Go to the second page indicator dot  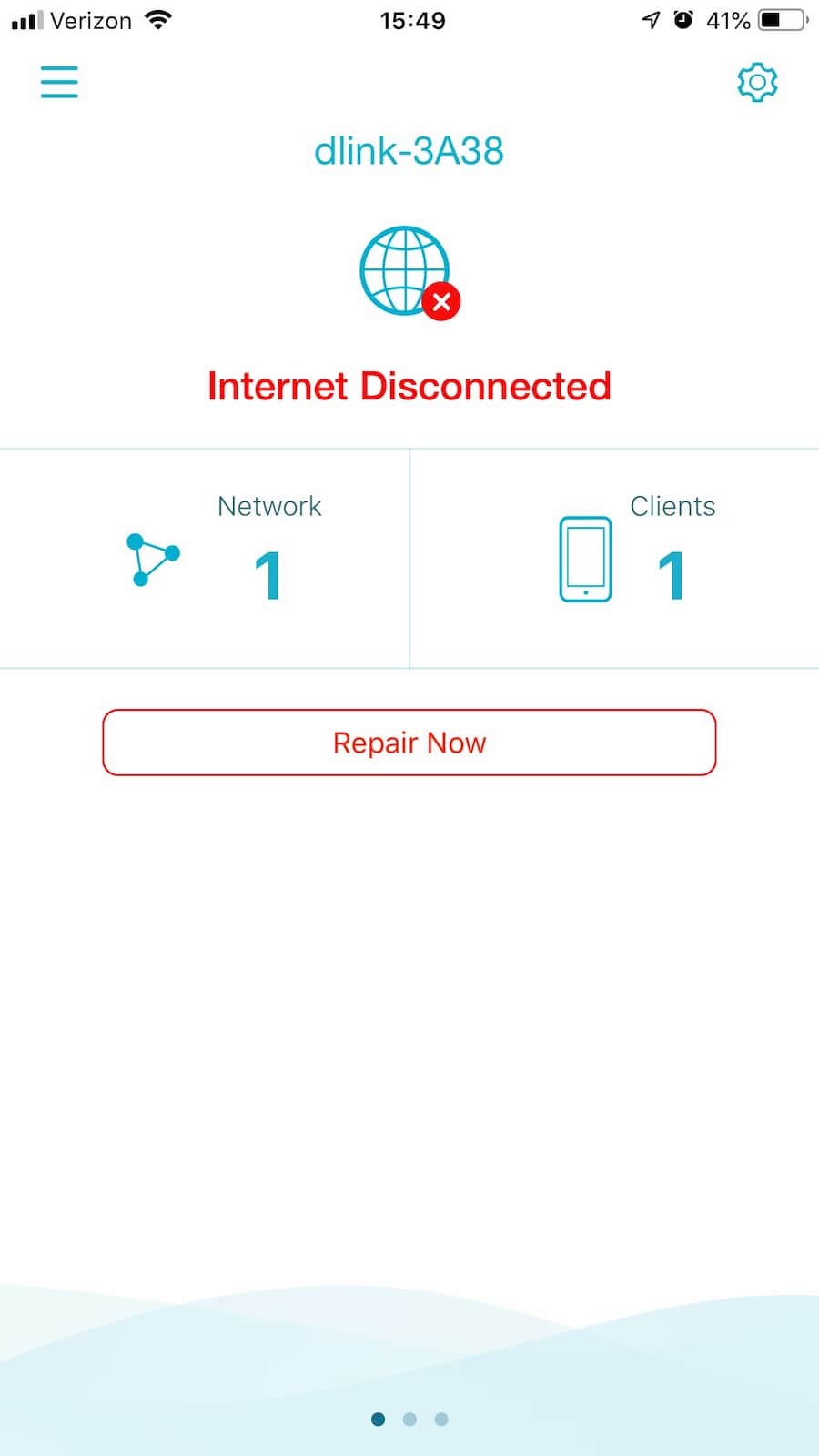(x=409, y=1419)
